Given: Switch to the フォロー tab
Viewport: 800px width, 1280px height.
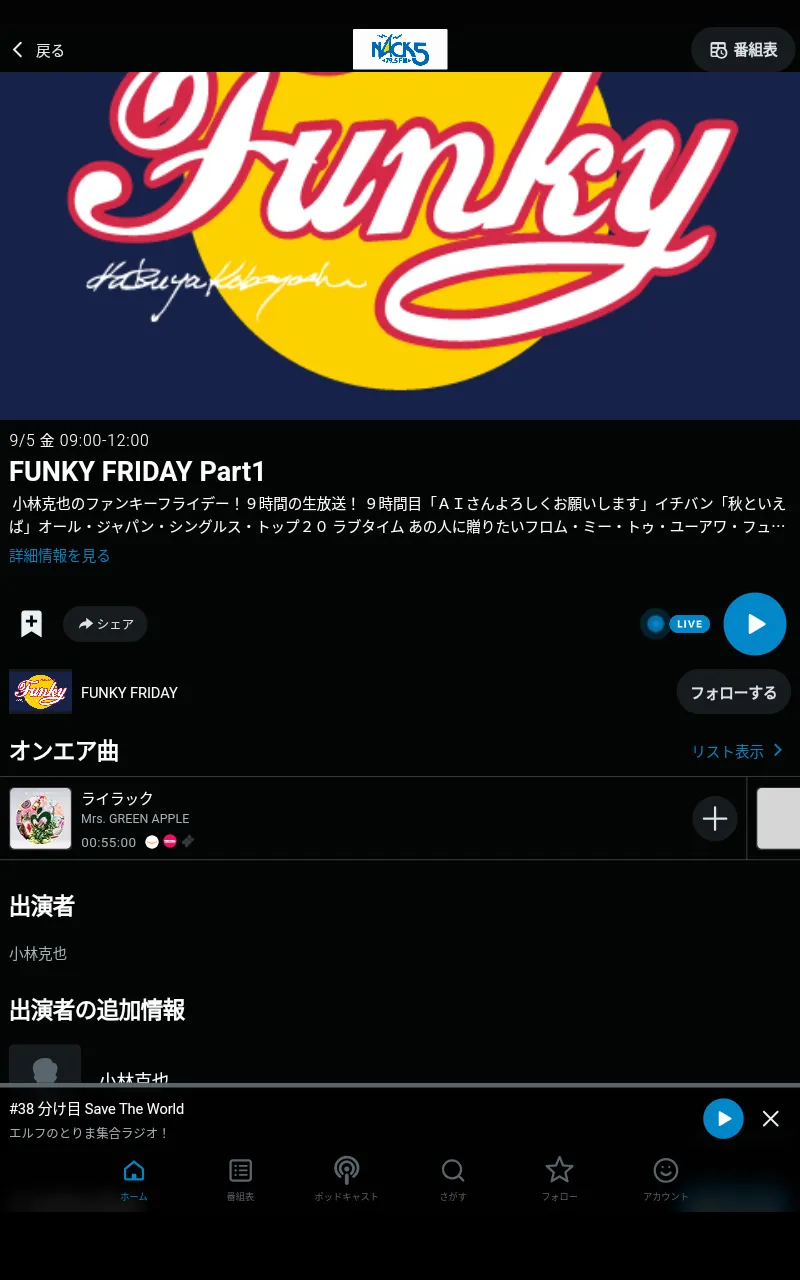Looking at the screenshot, I should coord(559,1180).
